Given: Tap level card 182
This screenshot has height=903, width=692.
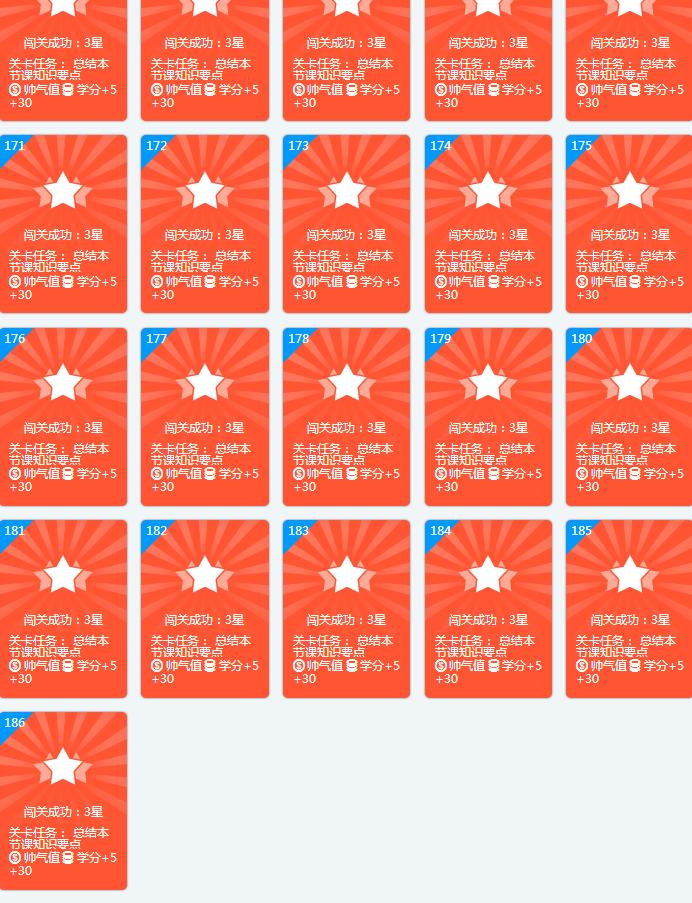Looking at the screenshot, I should [x=205, y=608].
